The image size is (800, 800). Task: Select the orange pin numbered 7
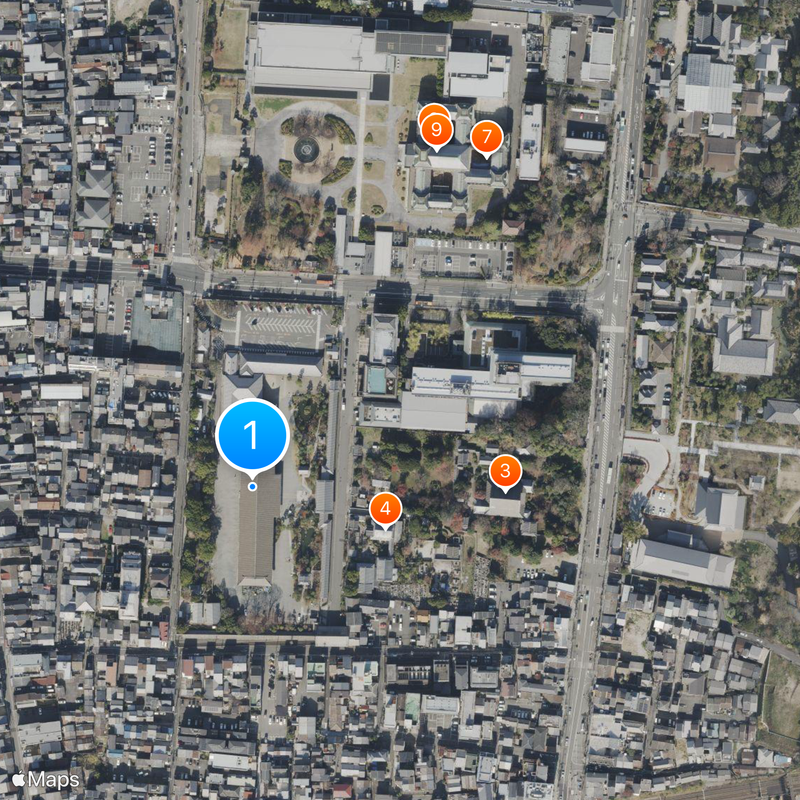[486, 136]
